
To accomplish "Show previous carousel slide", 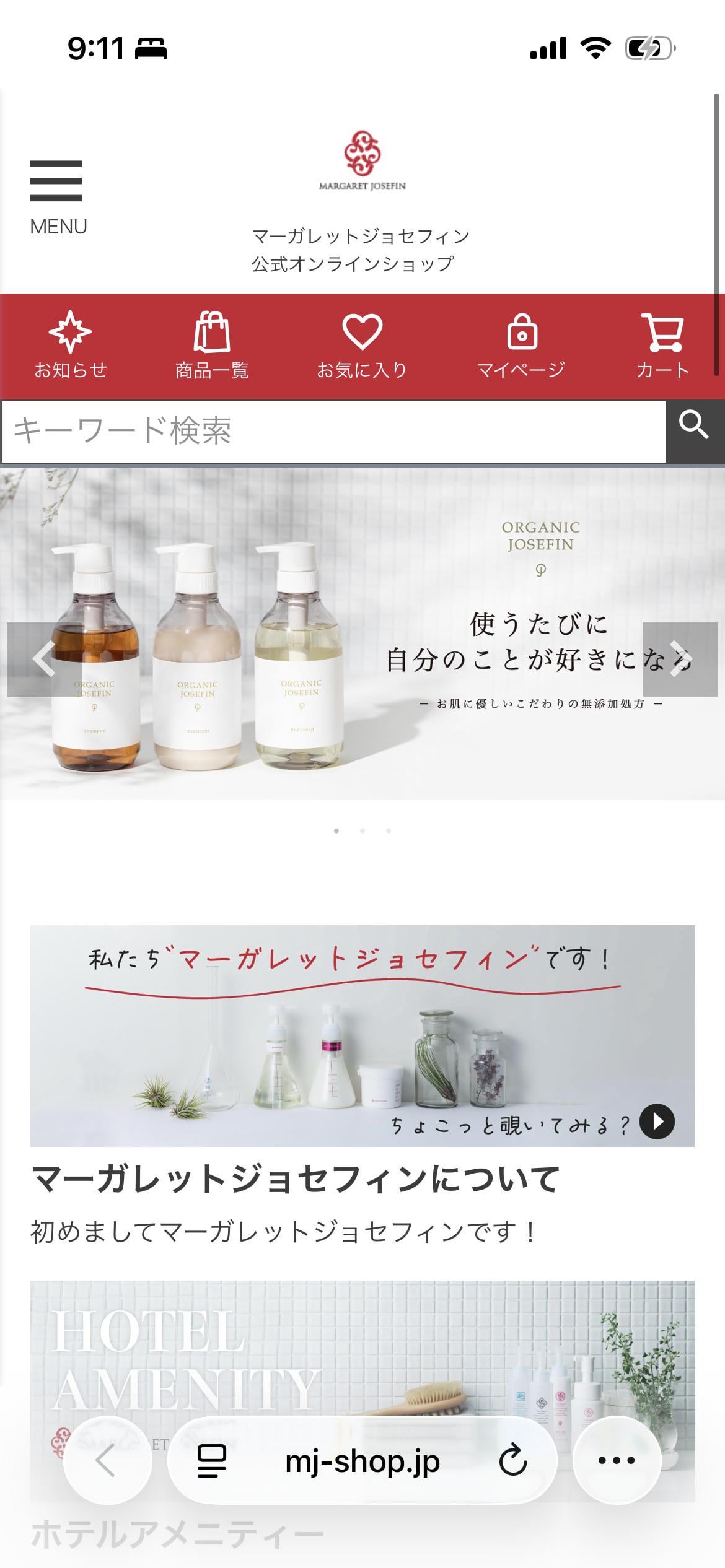I will pos(44,659).
